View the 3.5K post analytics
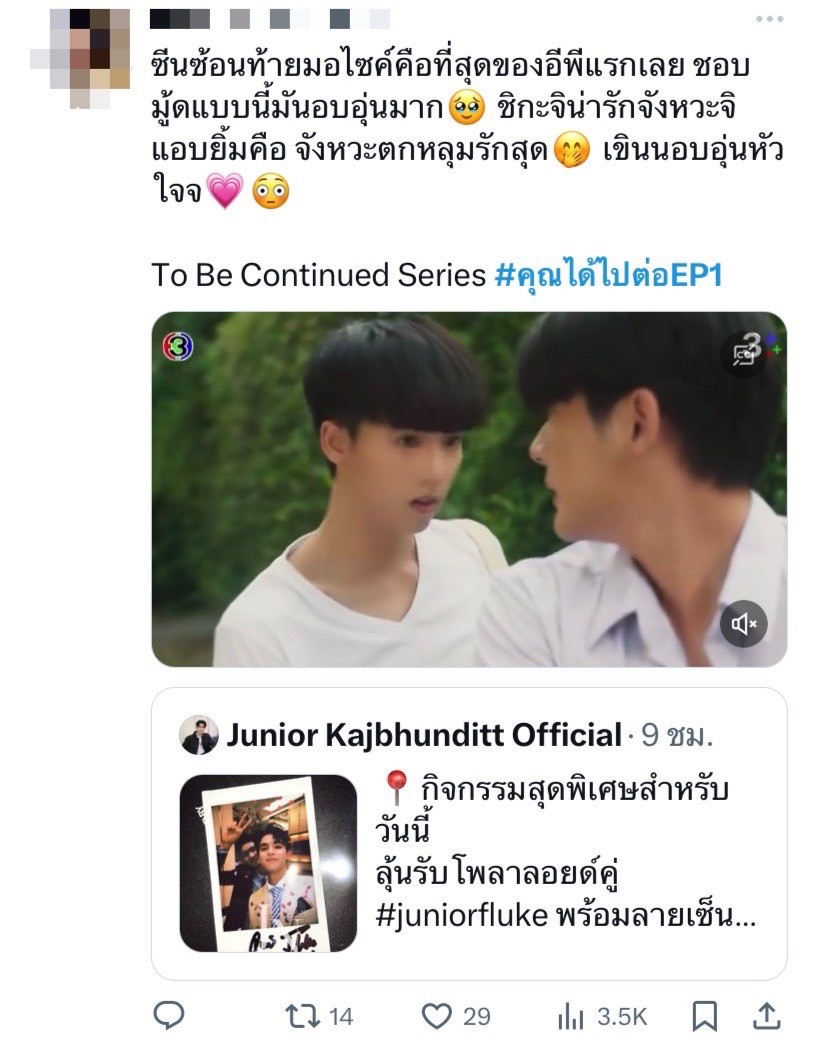The height and width of the screenshot is (1059, 819). pyautogui.click(x=570, y=1016)
